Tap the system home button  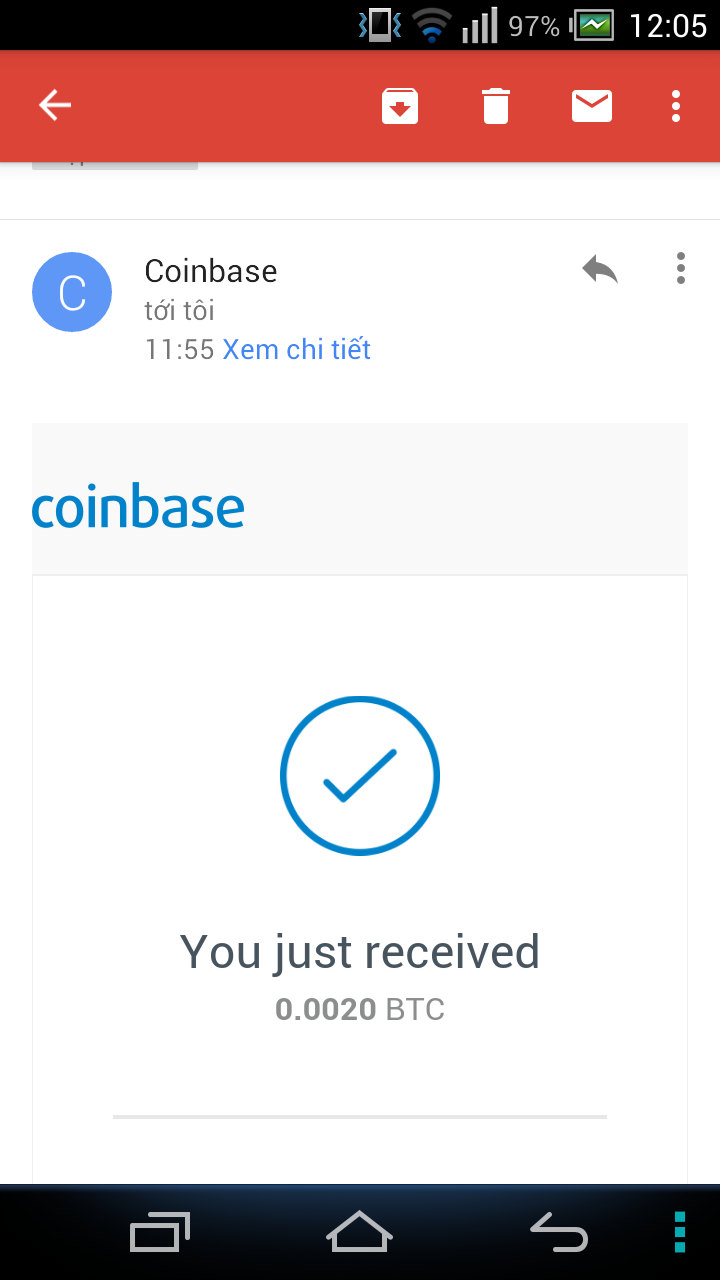pos(359,1232)
